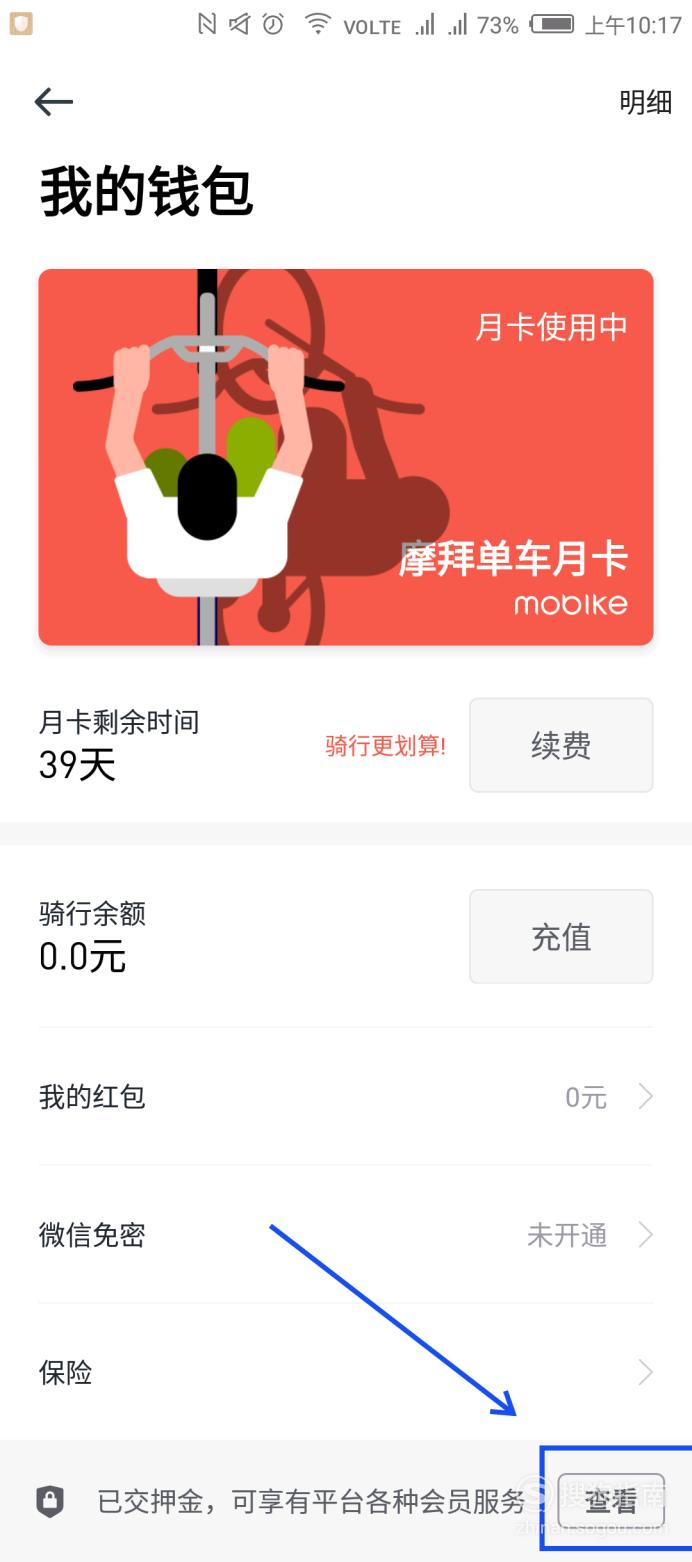Open the 明细 transaction details
692x1562 pixels.
click(645, 102)
